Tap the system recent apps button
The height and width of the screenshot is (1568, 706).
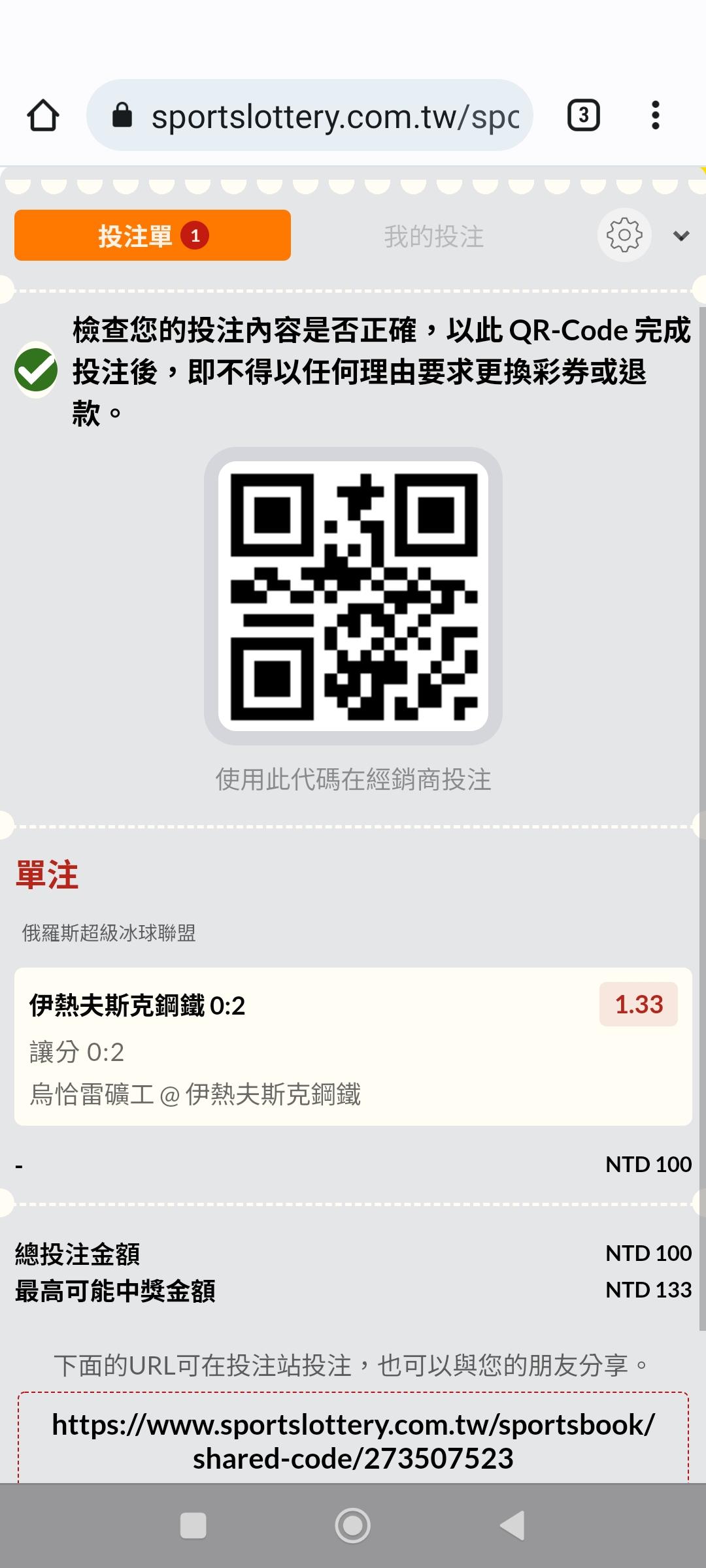tap(193, 1526)
